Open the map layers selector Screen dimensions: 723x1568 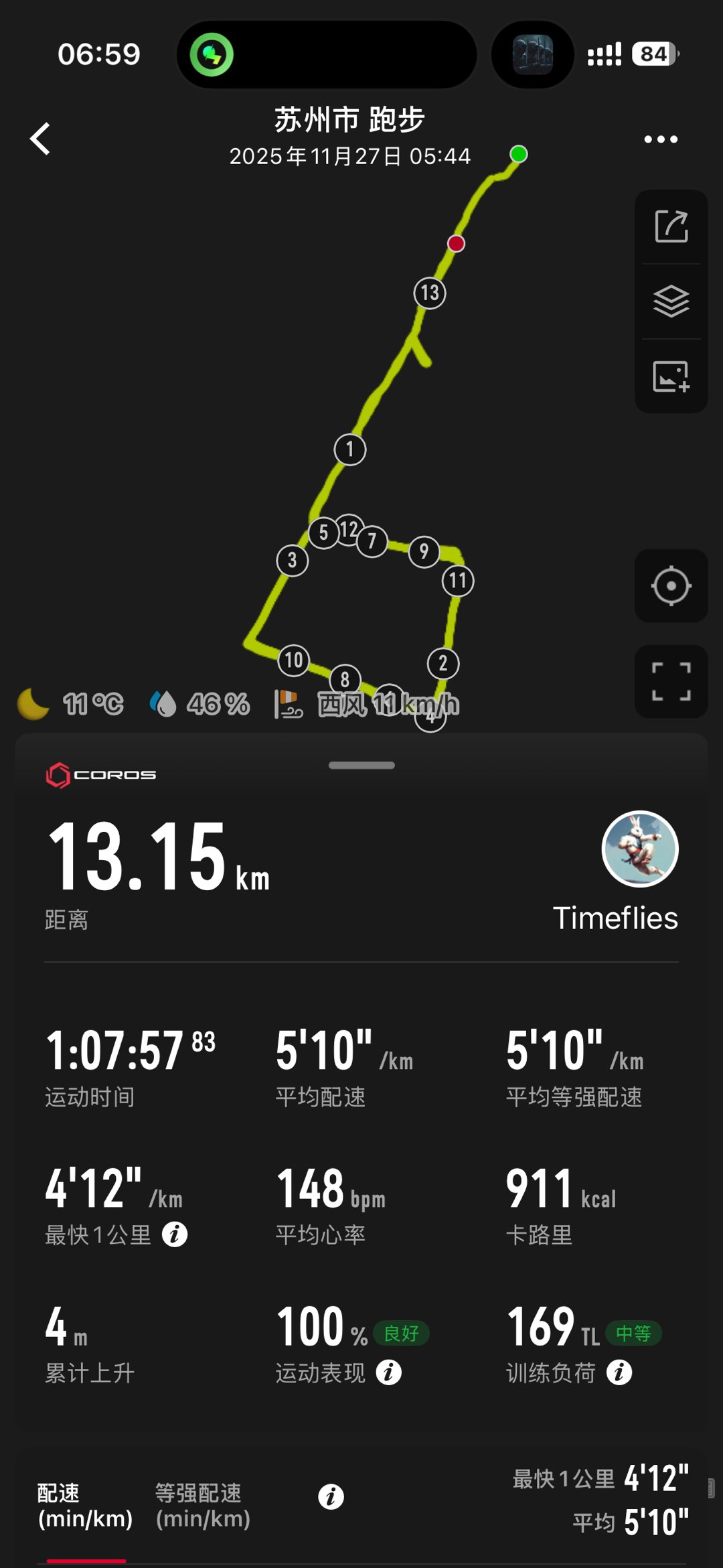coord(671,301)
